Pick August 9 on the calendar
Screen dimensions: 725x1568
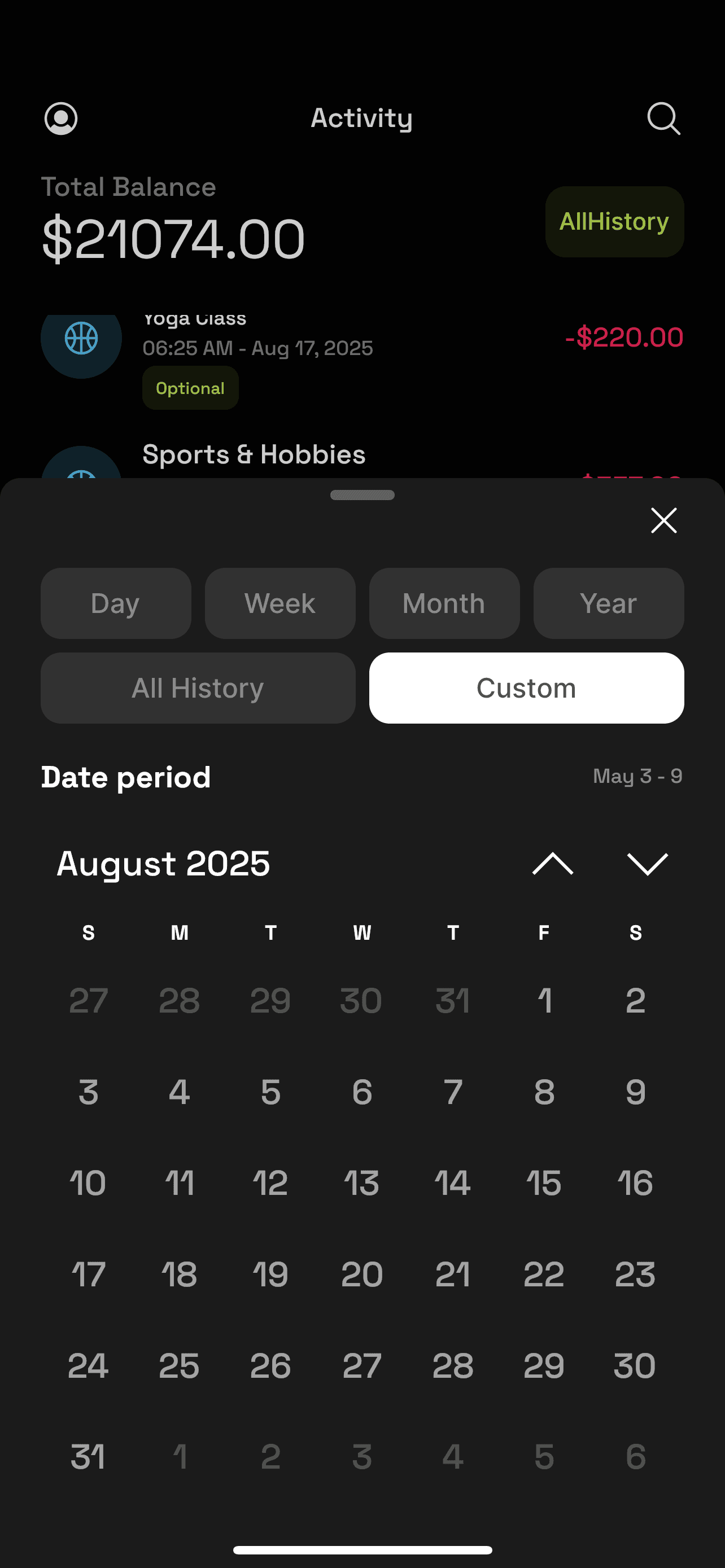click(x=635, y=1092)
